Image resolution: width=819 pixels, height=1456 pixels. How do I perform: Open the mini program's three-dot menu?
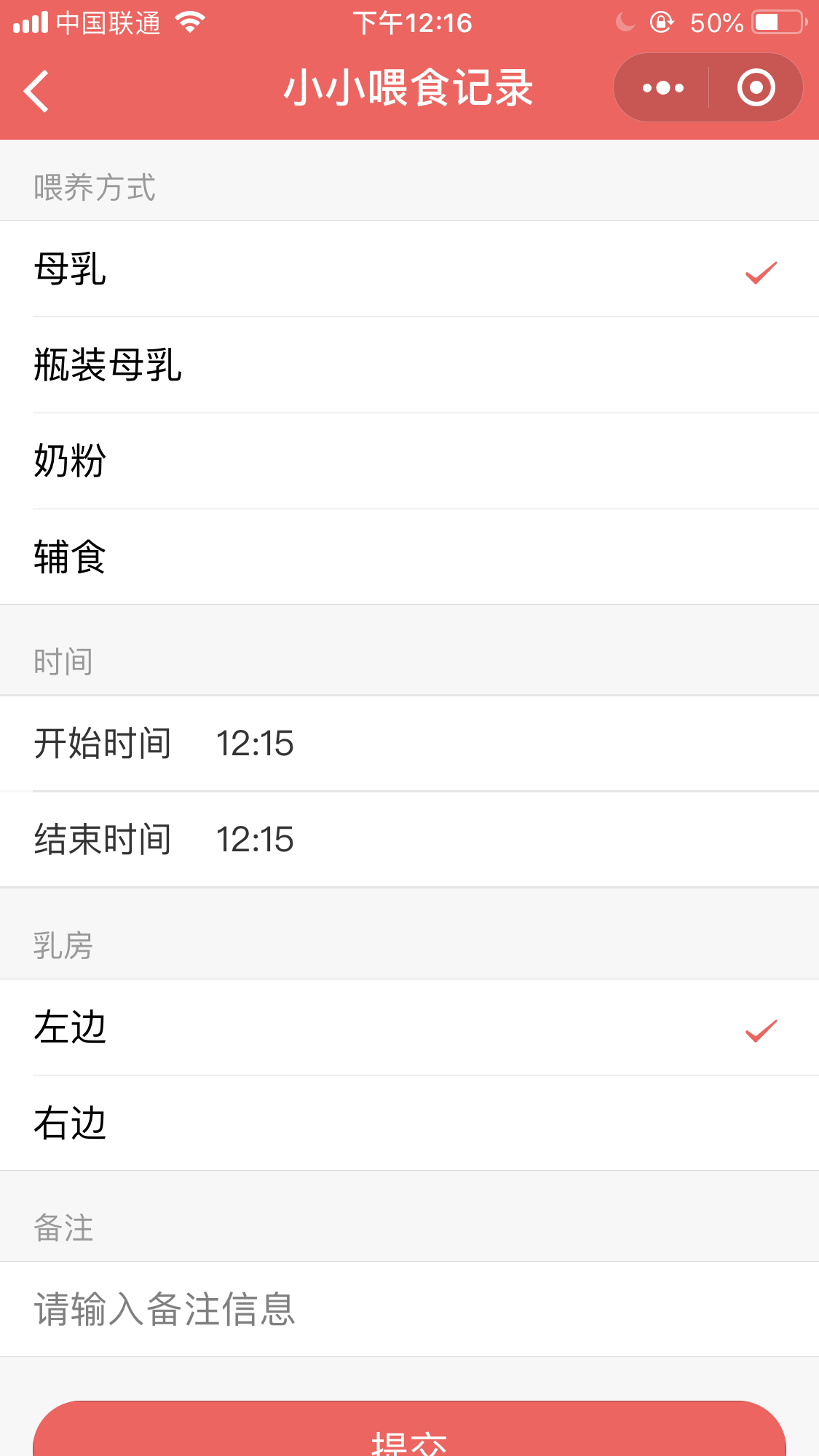[x=662, y=88]
